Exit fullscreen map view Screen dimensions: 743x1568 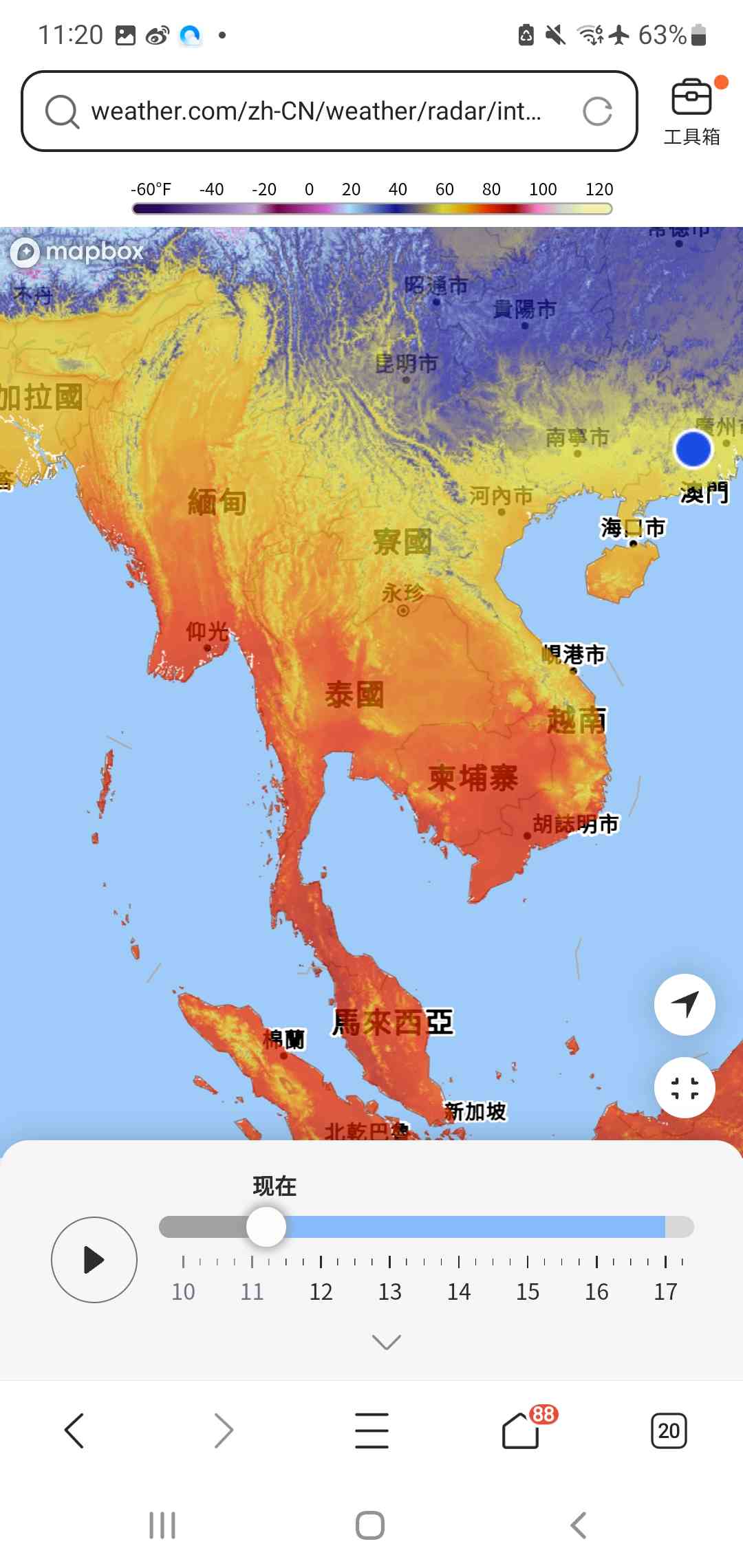tap(685, 1088)
